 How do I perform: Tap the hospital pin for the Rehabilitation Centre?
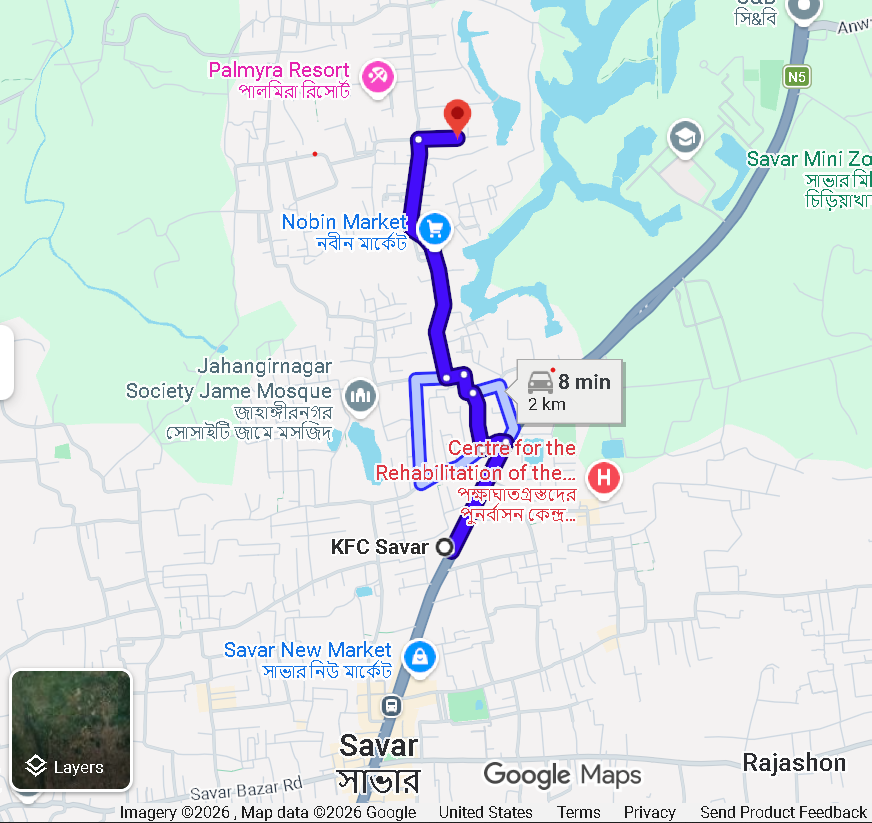pos(604,479)
